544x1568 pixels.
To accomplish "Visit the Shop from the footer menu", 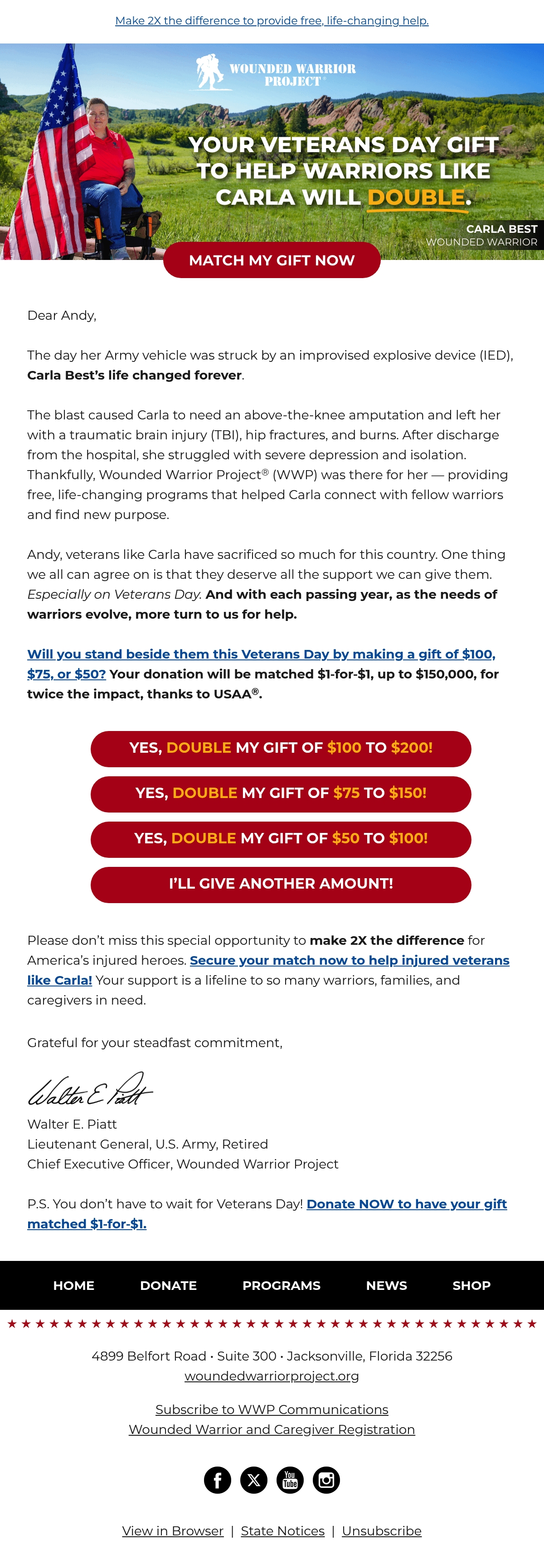I will [471, 1285].
